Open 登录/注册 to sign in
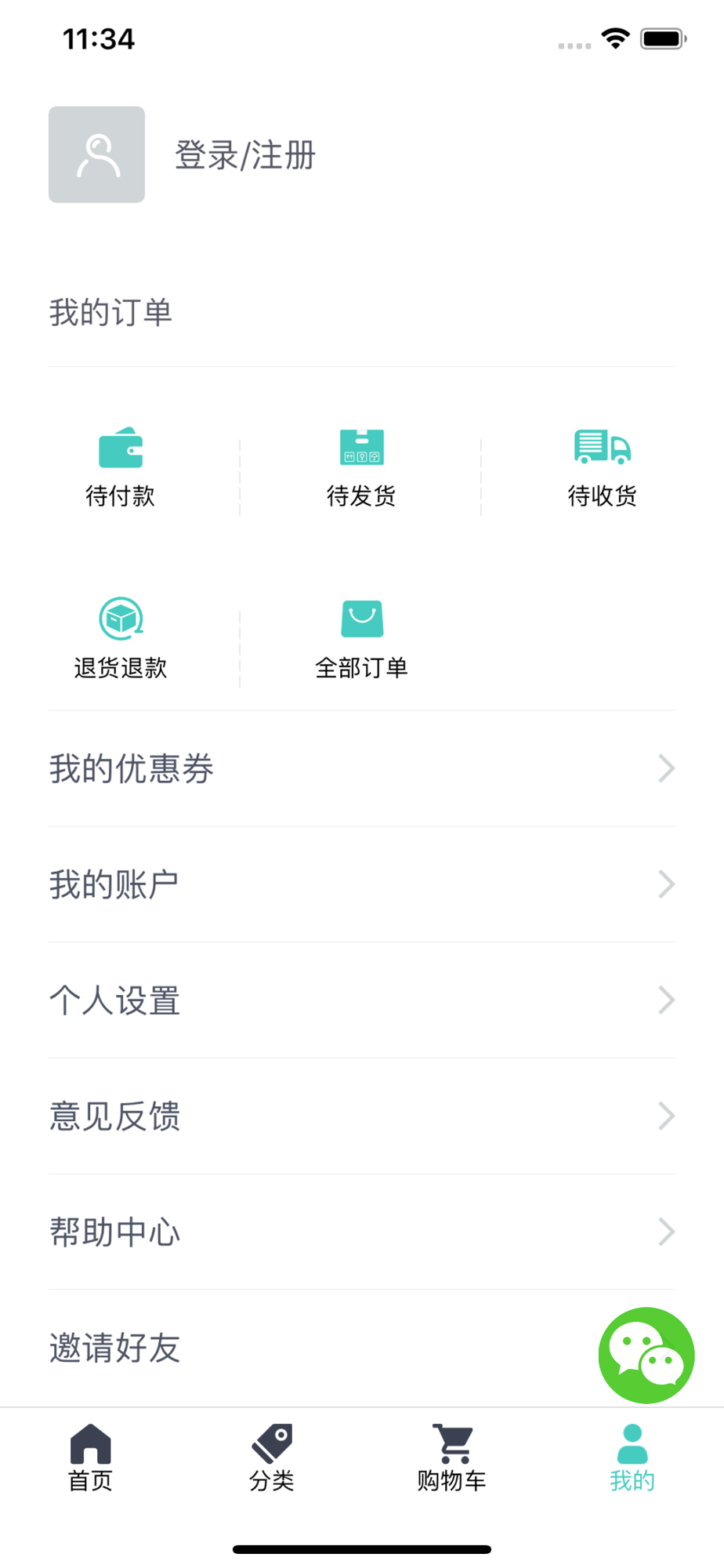 click(x=244, y=155)
